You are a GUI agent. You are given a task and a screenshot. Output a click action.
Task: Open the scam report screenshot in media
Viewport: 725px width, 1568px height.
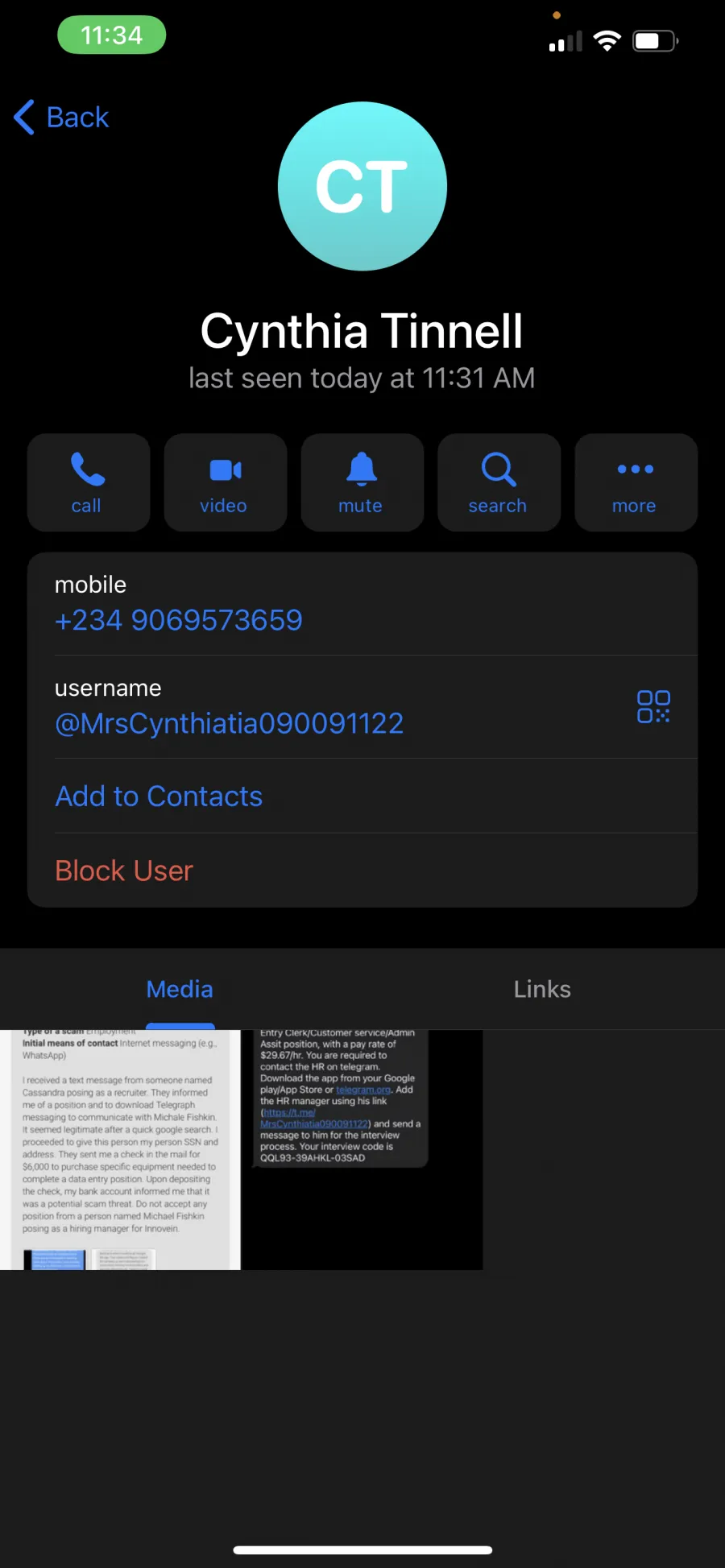click(x=120, y=1149)
